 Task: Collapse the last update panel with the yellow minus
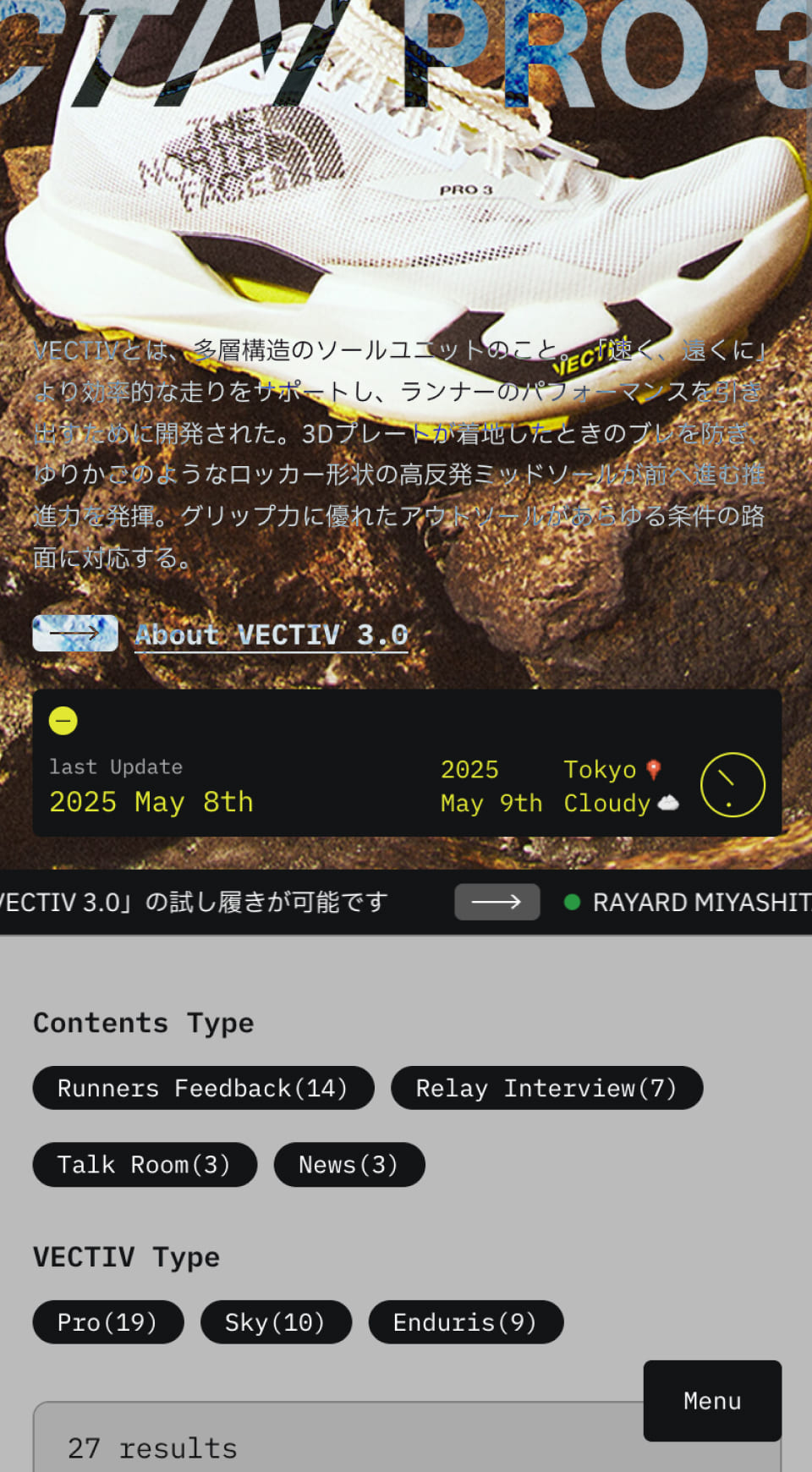tap(63, 721)
